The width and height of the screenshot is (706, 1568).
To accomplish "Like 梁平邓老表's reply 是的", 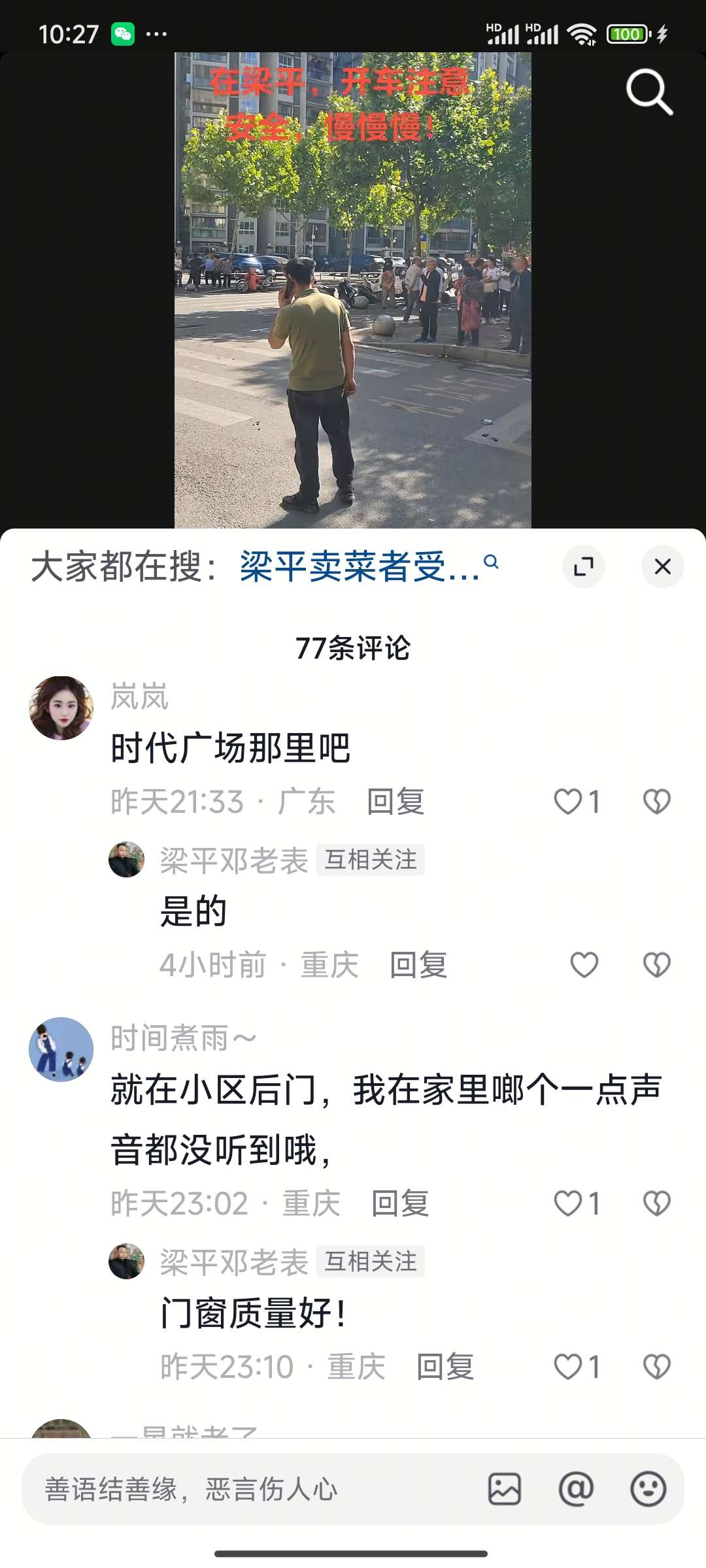I will pos(584,965).
